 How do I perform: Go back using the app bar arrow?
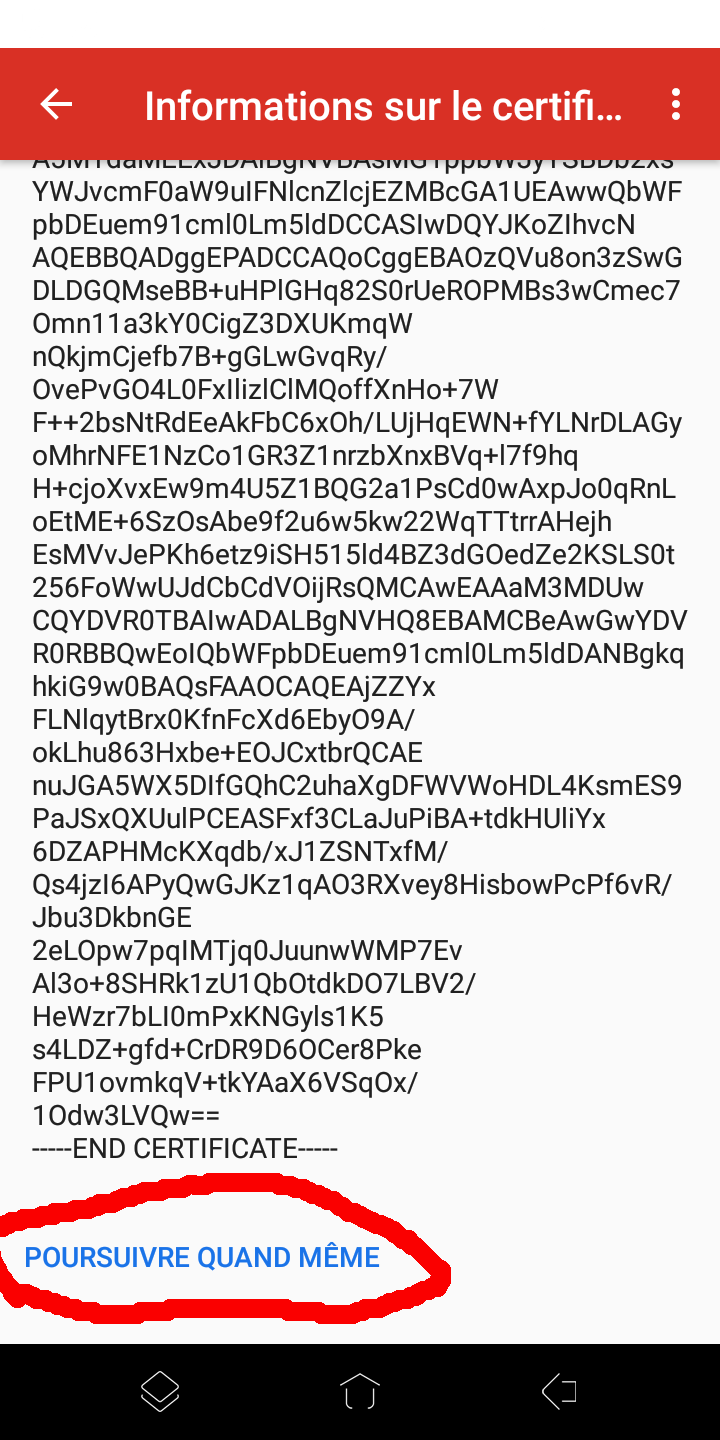56,104
